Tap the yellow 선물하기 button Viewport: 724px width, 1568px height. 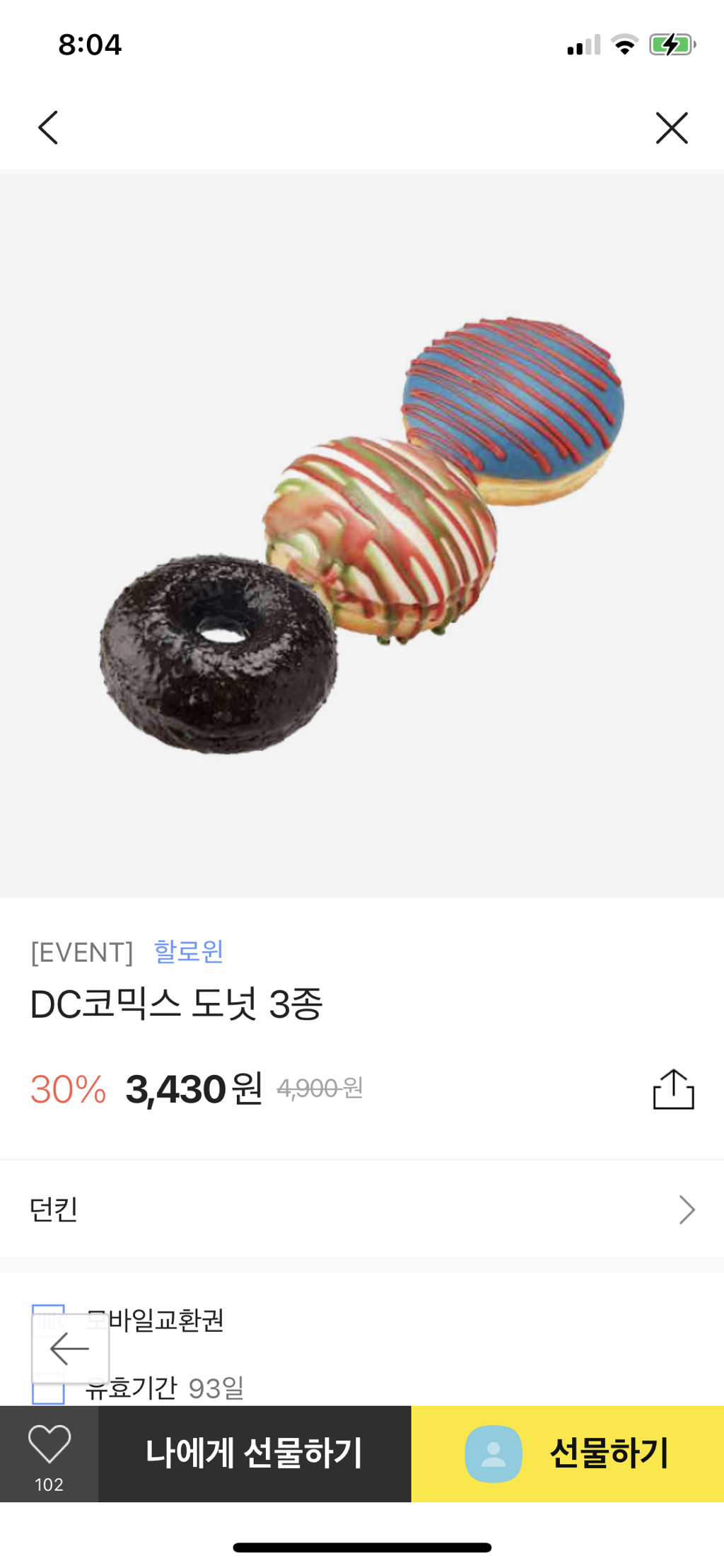coord(568,1453)
